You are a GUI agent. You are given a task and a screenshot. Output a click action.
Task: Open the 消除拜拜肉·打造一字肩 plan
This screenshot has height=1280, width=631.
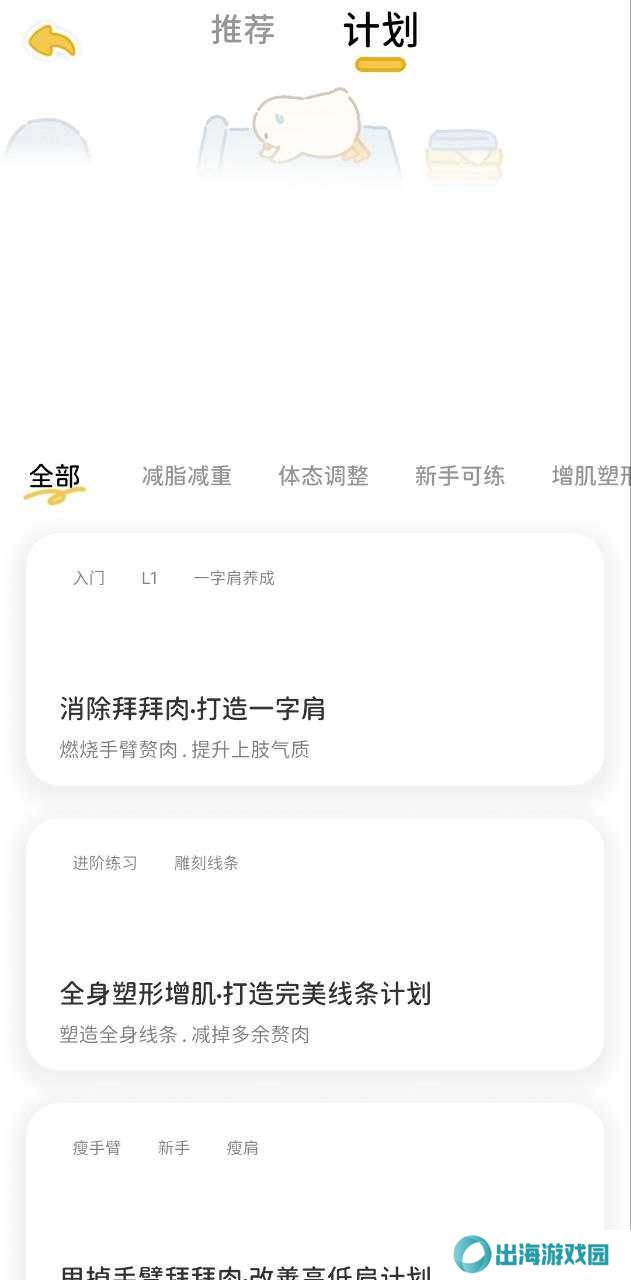(315, 660)
